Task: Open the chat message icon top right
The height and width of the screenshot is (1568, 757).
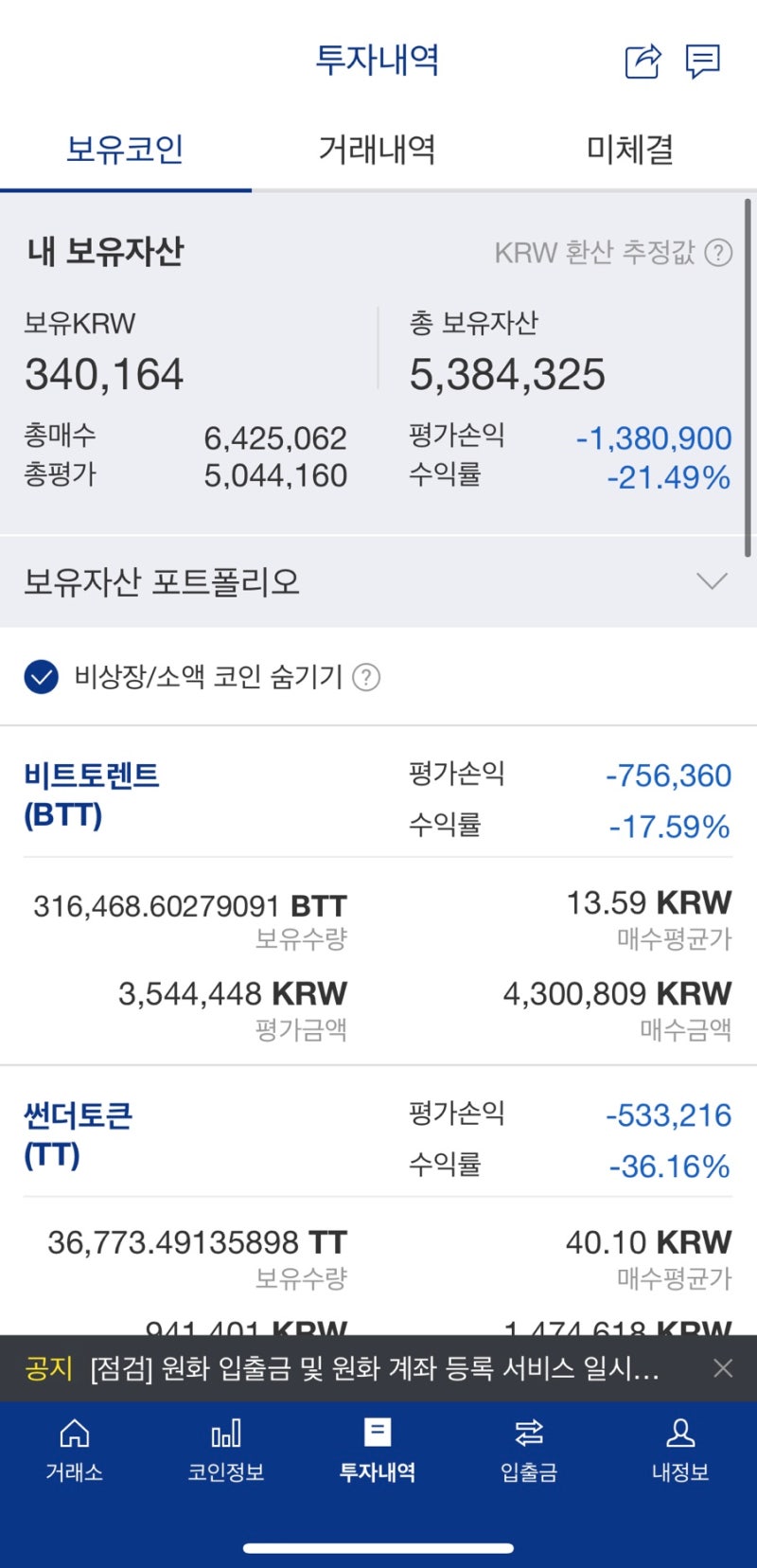Action: point(702,62)
